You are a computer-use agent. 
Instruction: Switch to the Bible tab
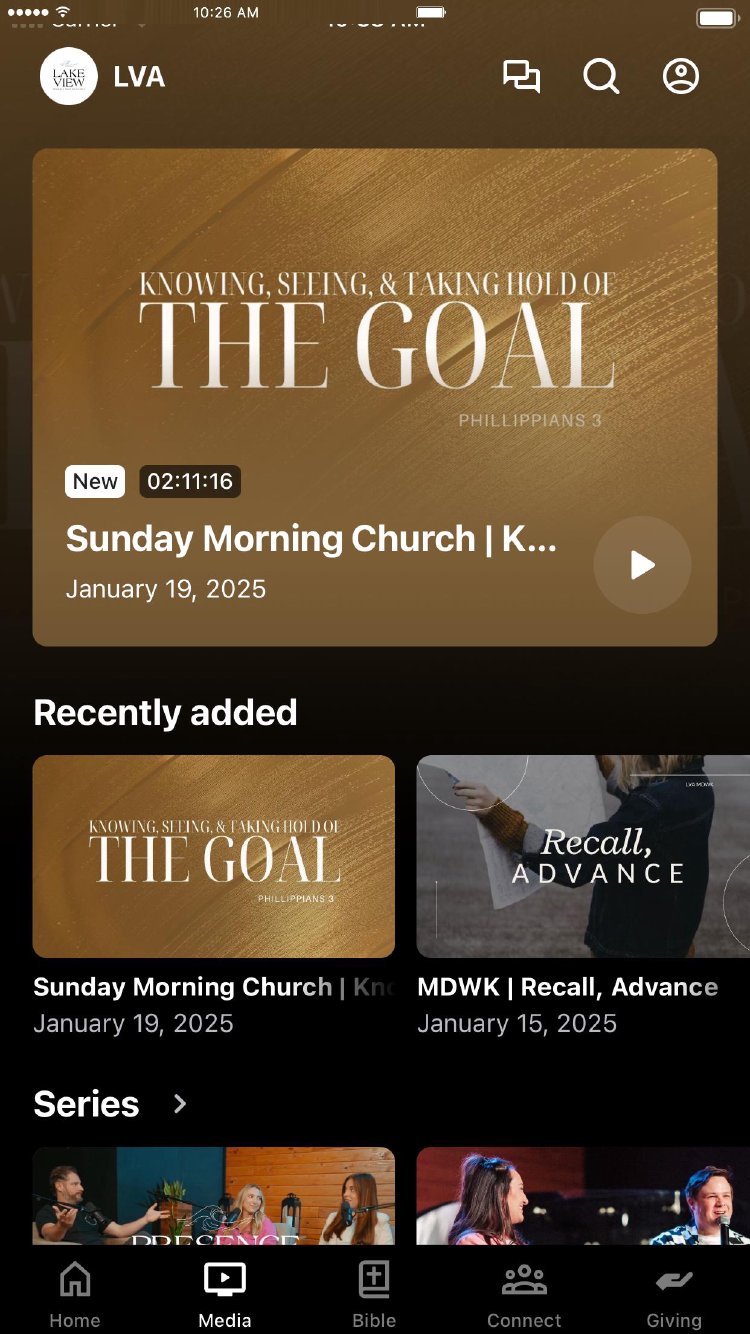pos(374,1294)
